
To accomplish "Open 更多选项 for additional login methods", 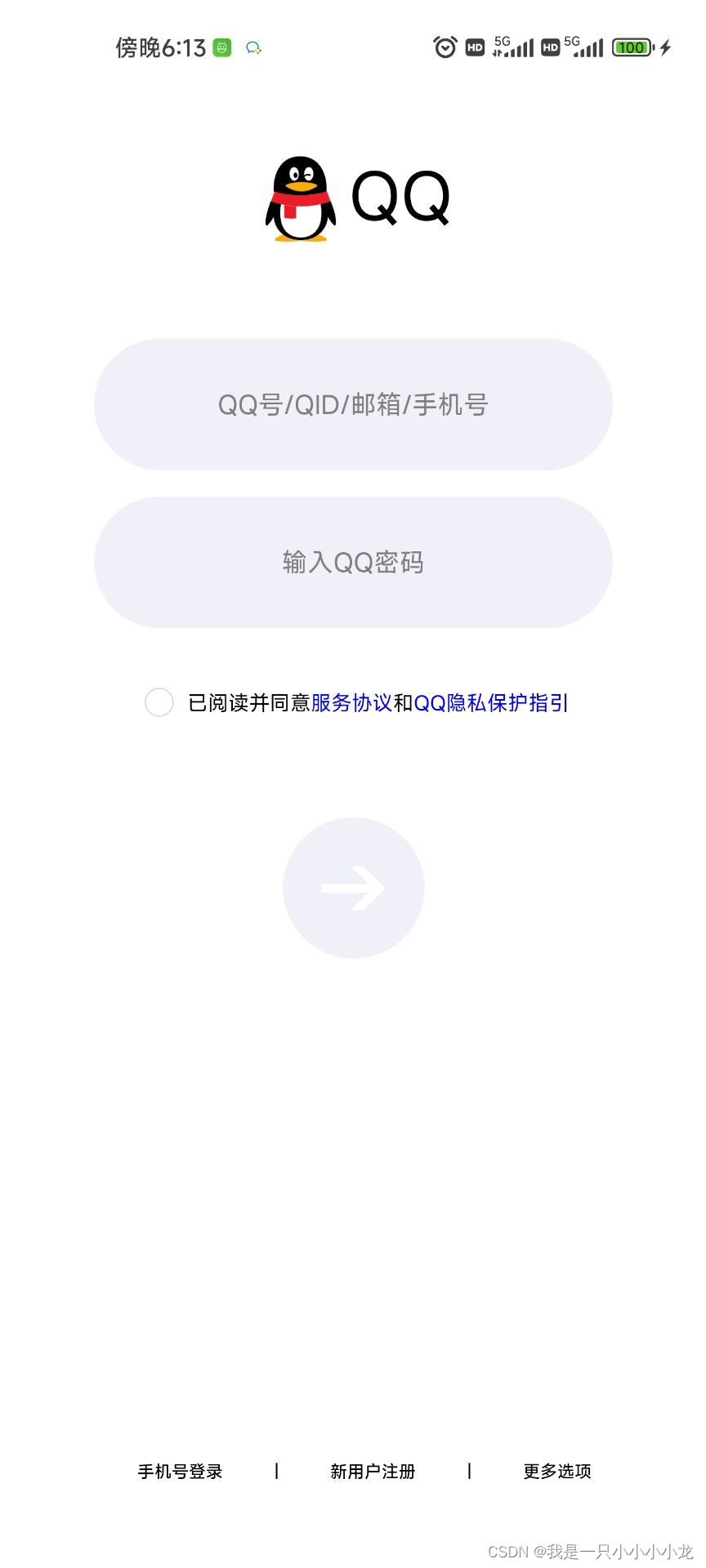I will point(557,1472).
